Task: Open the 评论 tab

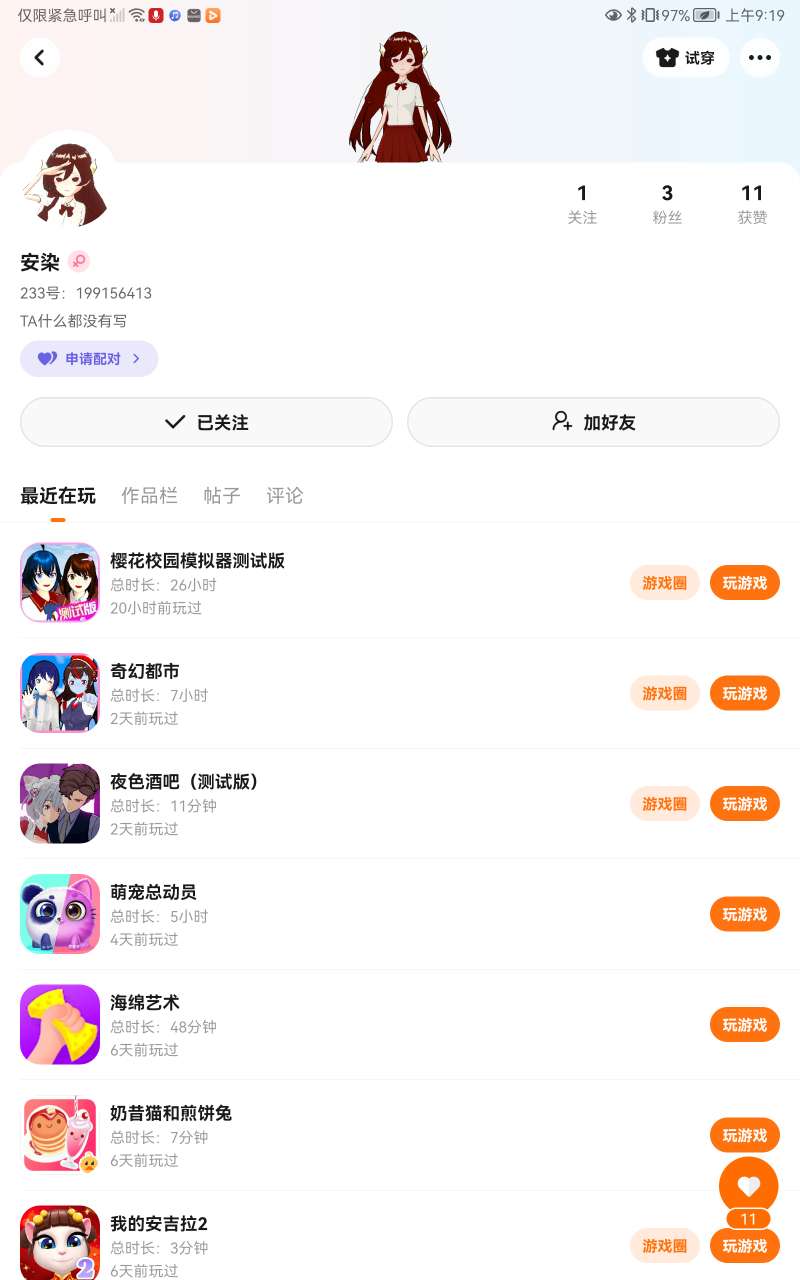Action: 284,495
